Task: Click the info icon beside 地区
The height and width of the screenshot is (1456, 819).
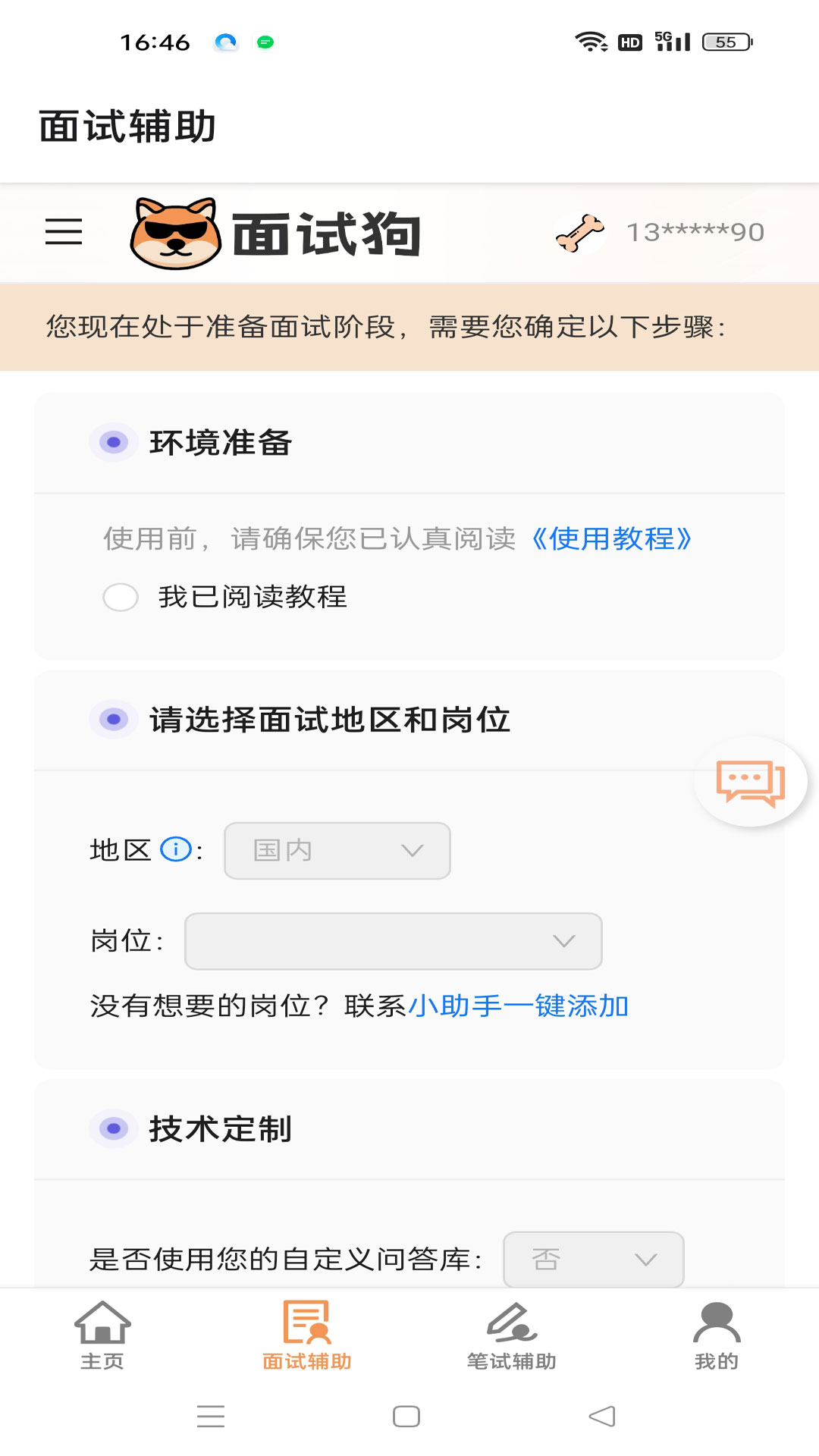Action: 174,849
